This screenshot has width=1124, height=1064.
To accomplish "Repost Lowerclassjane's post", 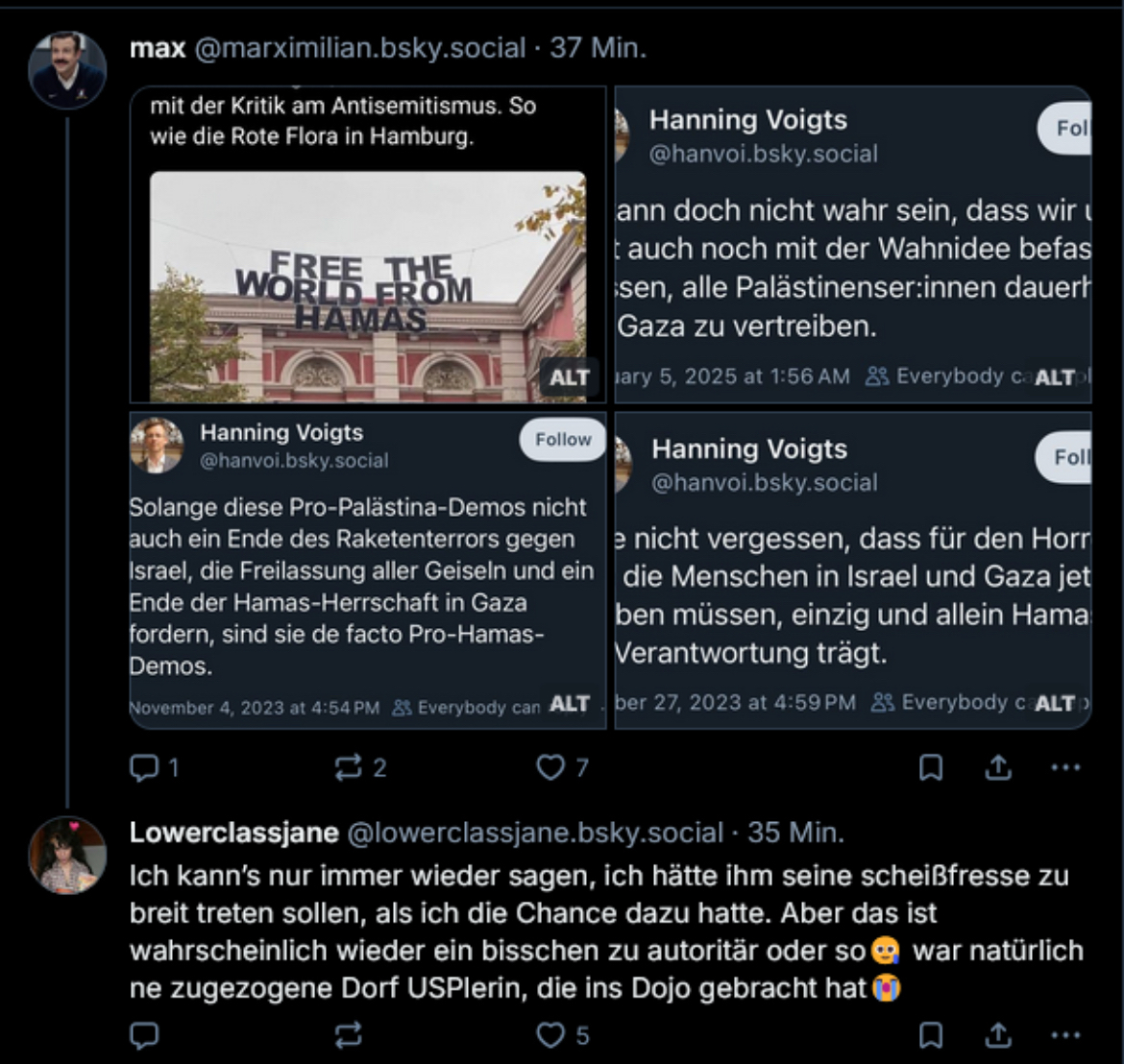I will coord(348,1034).
